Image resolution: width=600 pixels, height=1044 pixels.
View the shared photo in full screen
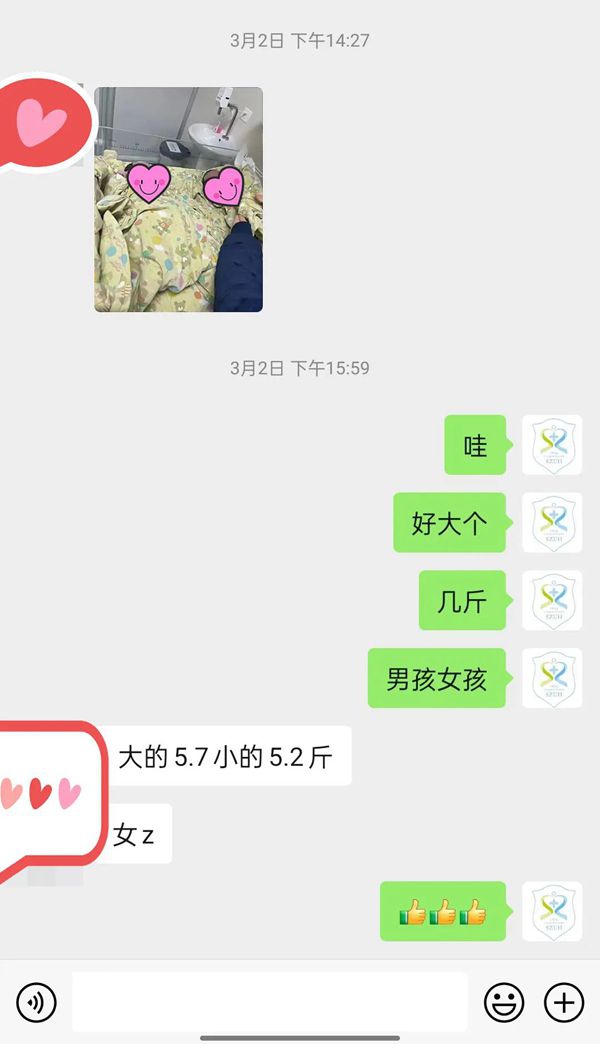pos(179,199)
